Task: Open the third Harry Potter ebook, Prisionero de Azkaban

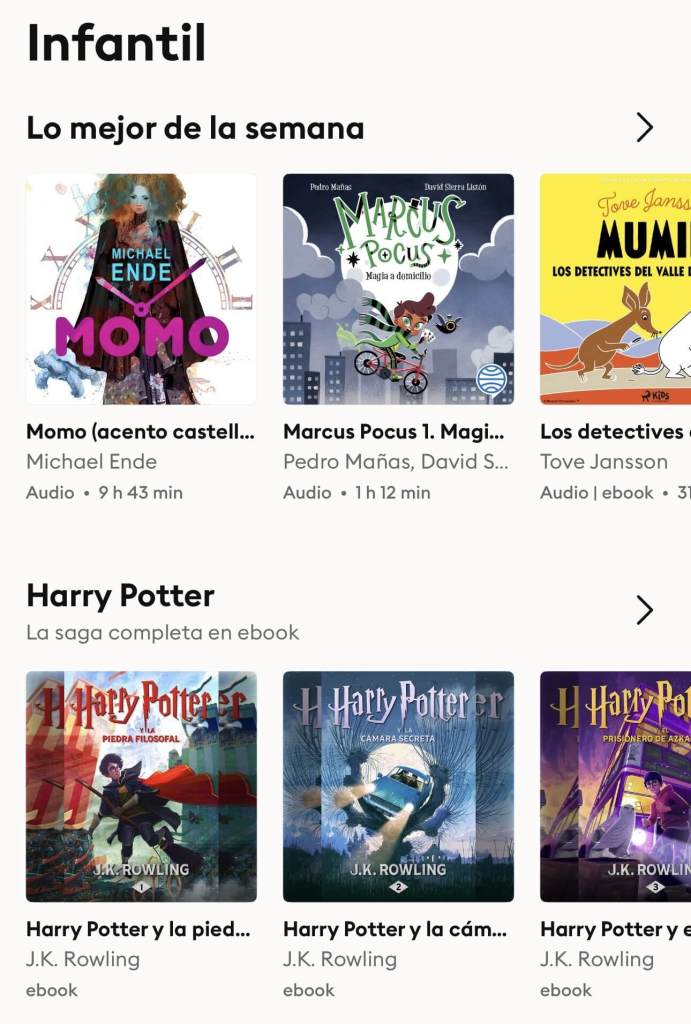Action: pos(615,786)
